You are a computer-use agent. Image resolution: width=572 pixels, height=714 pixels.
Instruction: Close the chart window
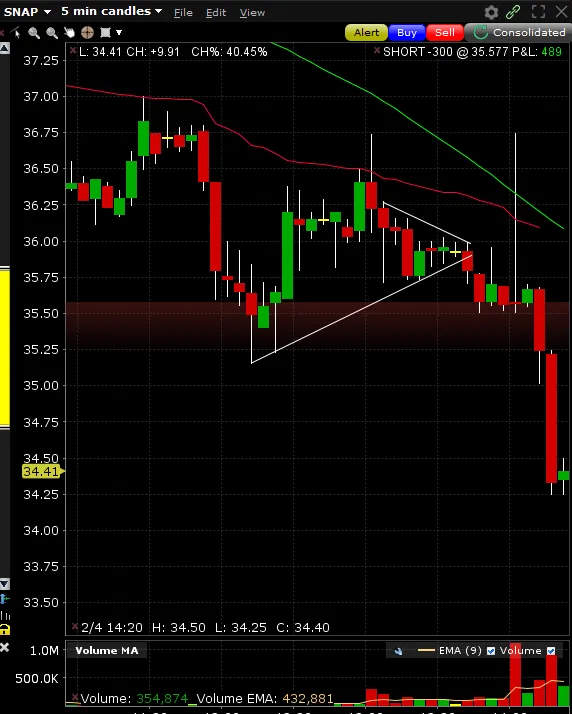(562, 12)
